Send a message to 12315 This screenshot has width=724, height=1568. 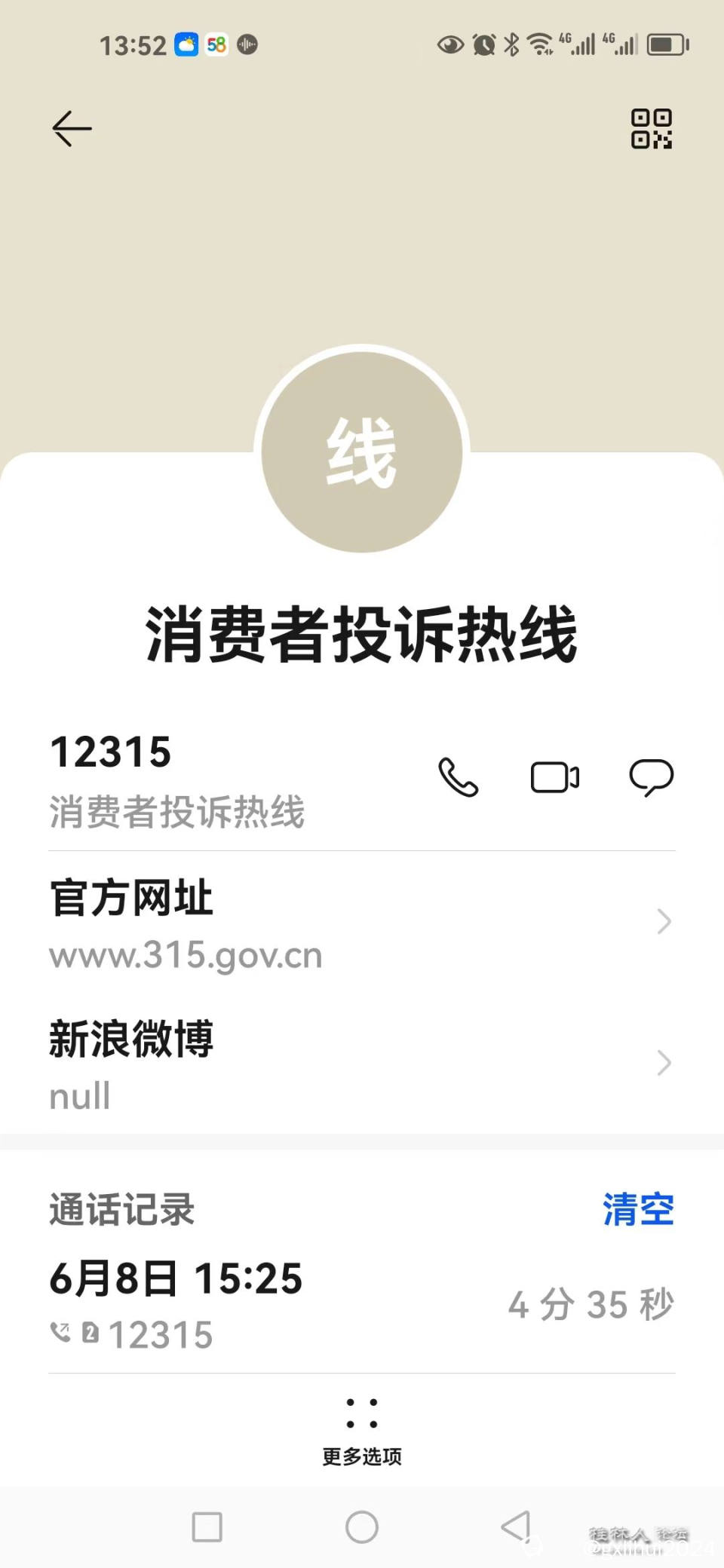(x=651, y=777)
